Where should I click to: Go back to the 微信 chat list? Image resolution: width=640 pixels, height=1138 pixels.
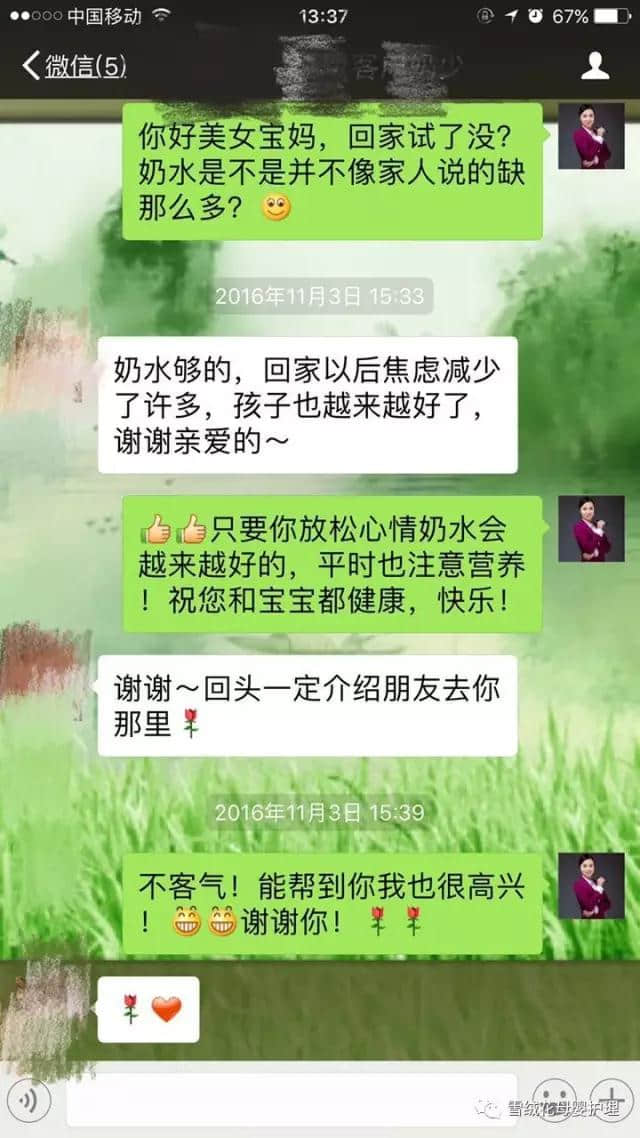[74, 66]
